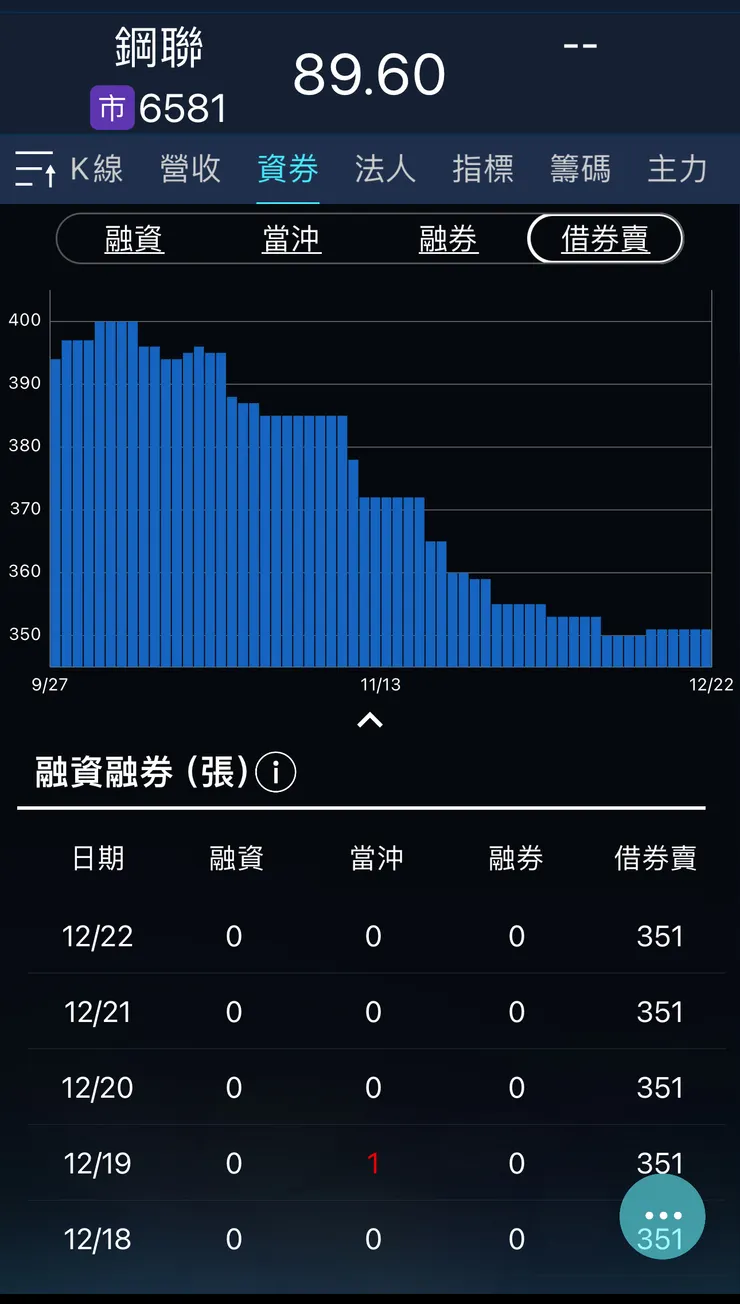
Task: Open the more options floating button
Action: pyautogui.click(x=662, y=1216)
